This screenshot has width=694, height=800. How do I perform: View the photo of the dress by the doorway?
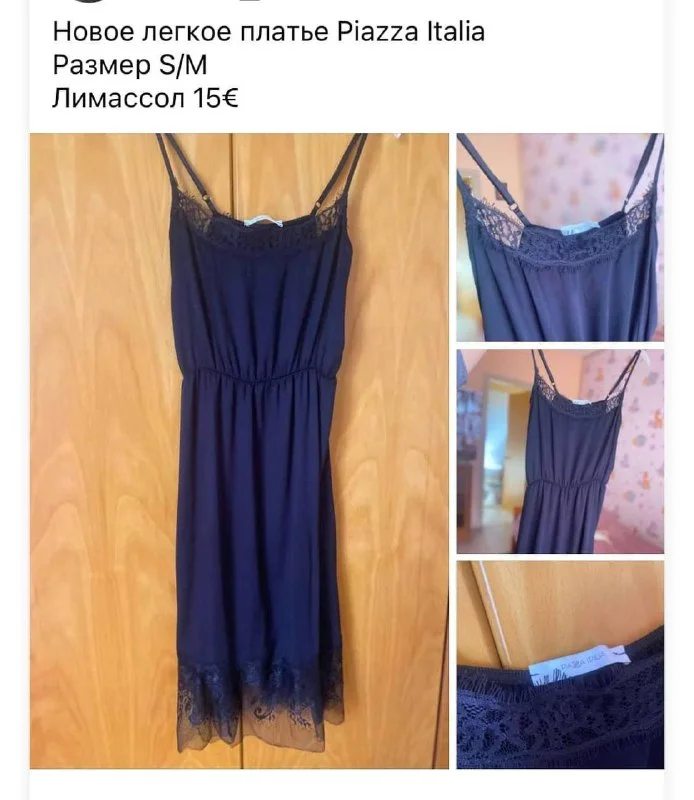click(560, 450)
